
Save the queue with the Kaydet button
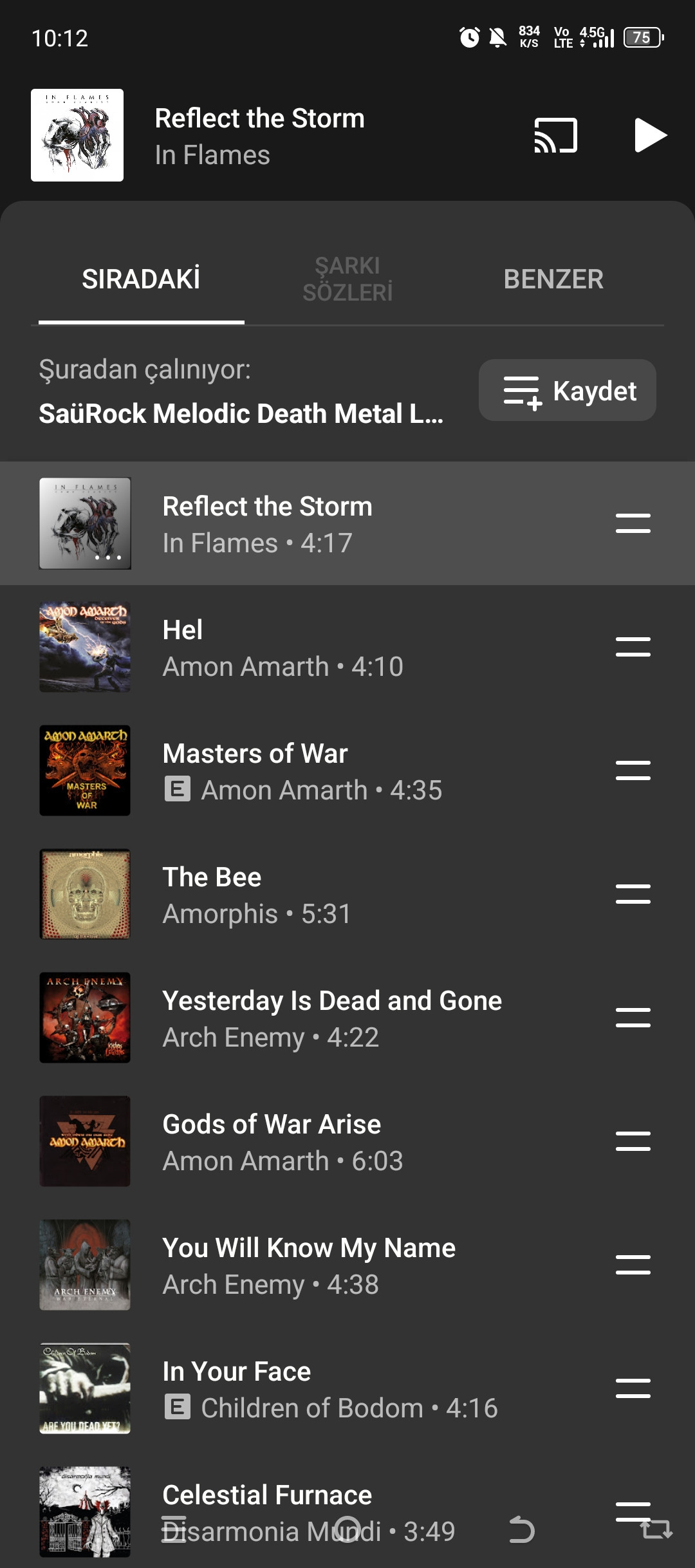point(568,391)
